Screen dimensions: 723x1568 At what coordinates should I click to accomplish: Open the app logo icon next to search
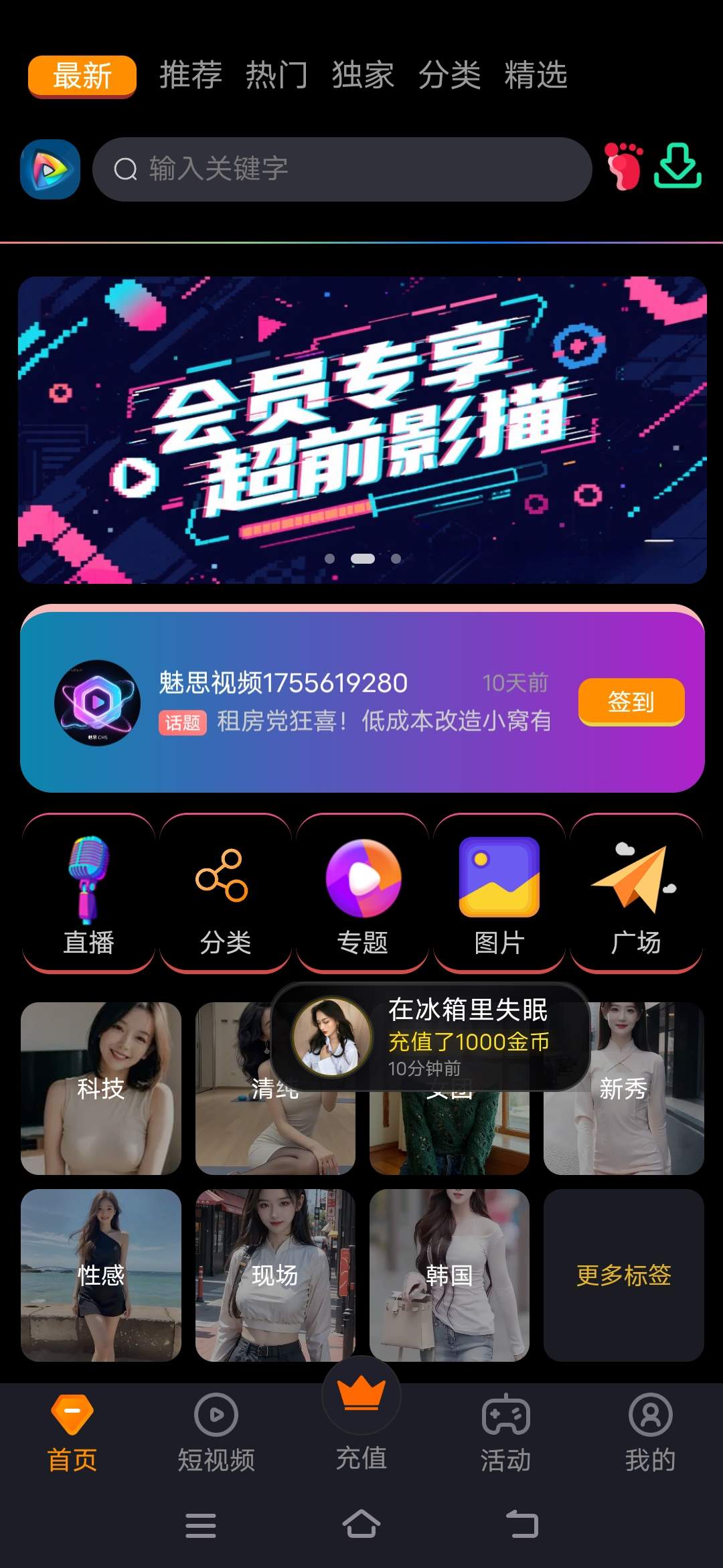point(50,167)
